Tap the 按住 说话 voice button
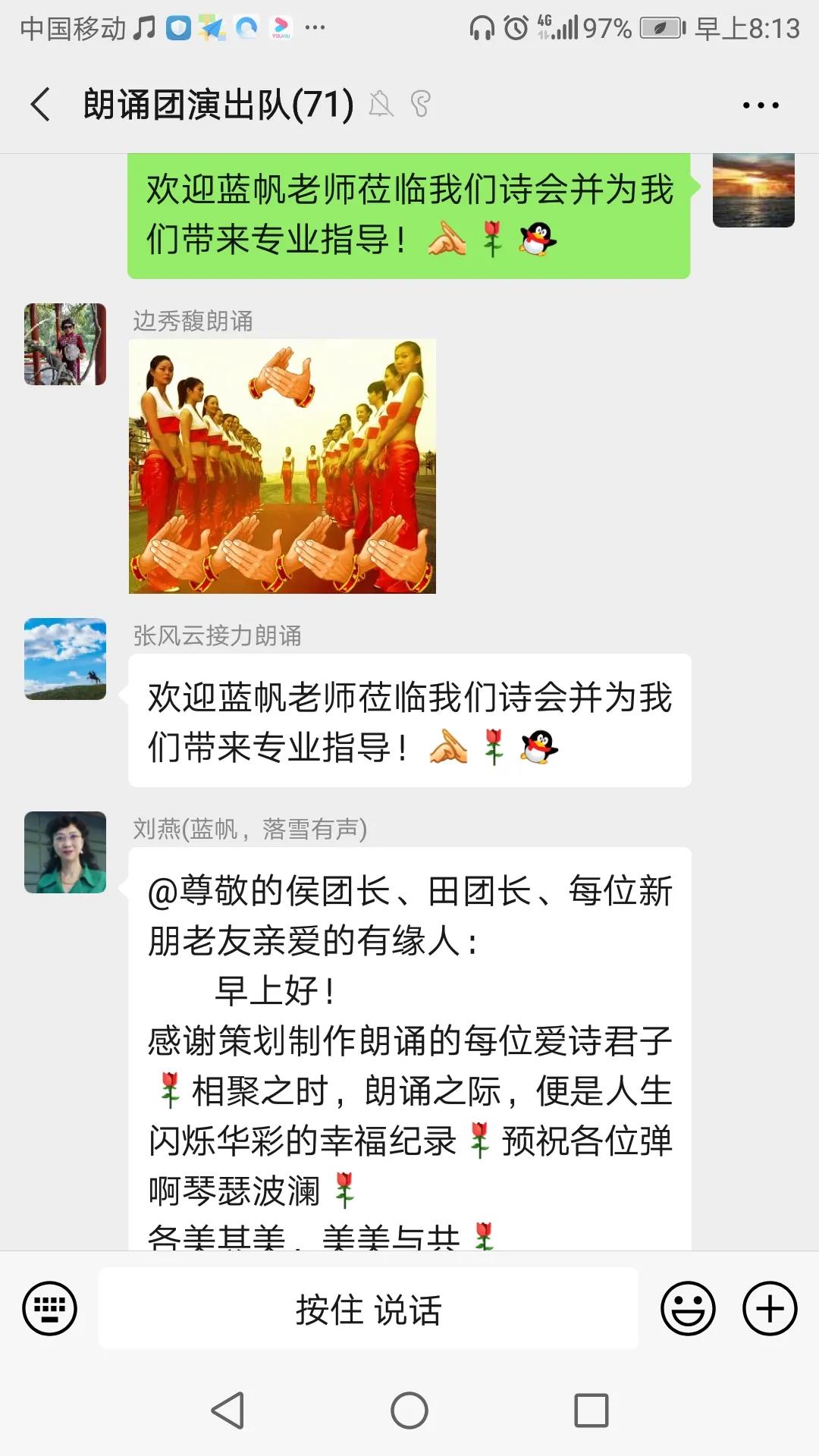 point(368,1308)
